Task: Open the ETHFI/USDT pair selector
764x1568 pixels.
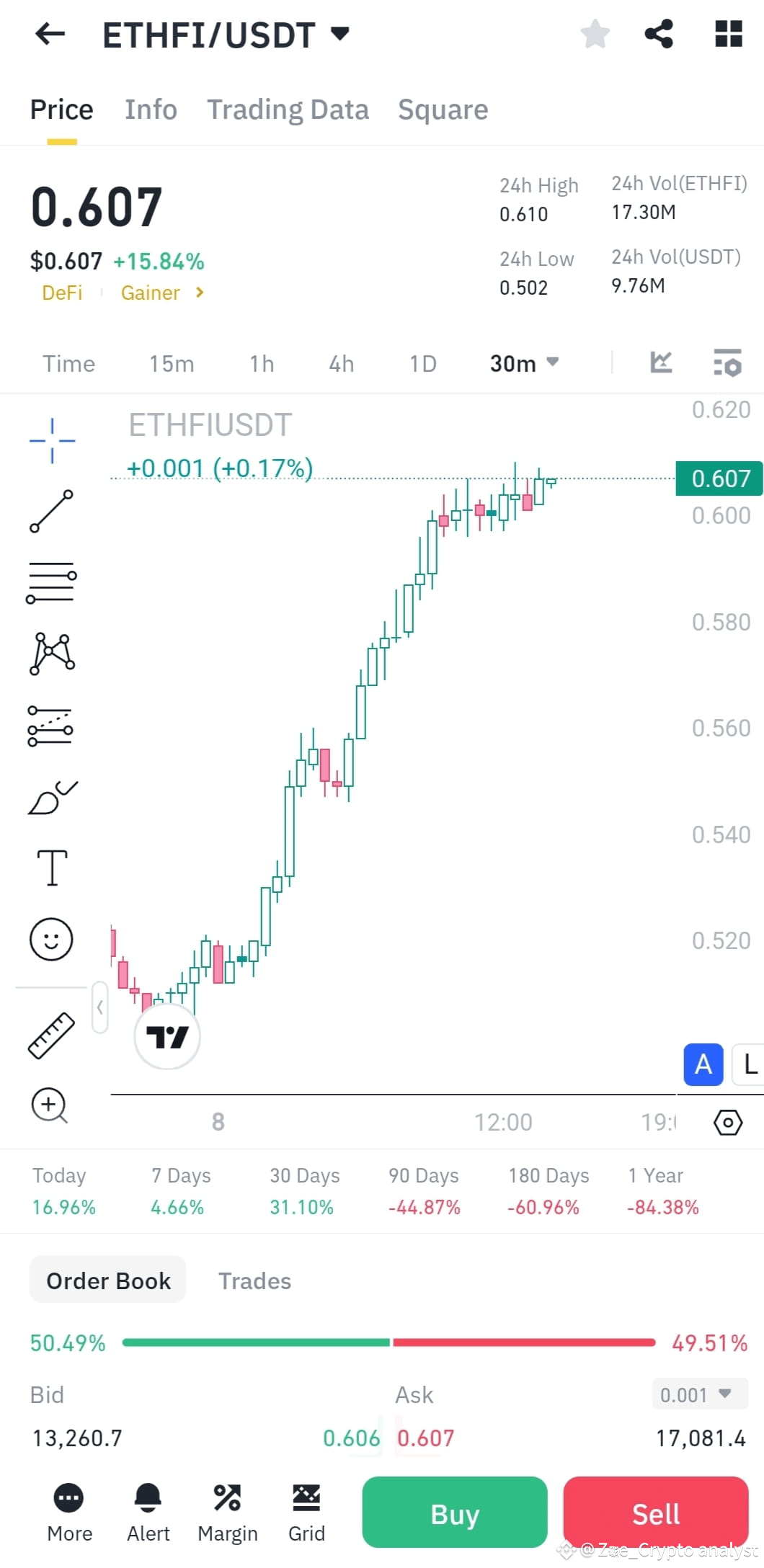Action: click(x=223, y=33)
